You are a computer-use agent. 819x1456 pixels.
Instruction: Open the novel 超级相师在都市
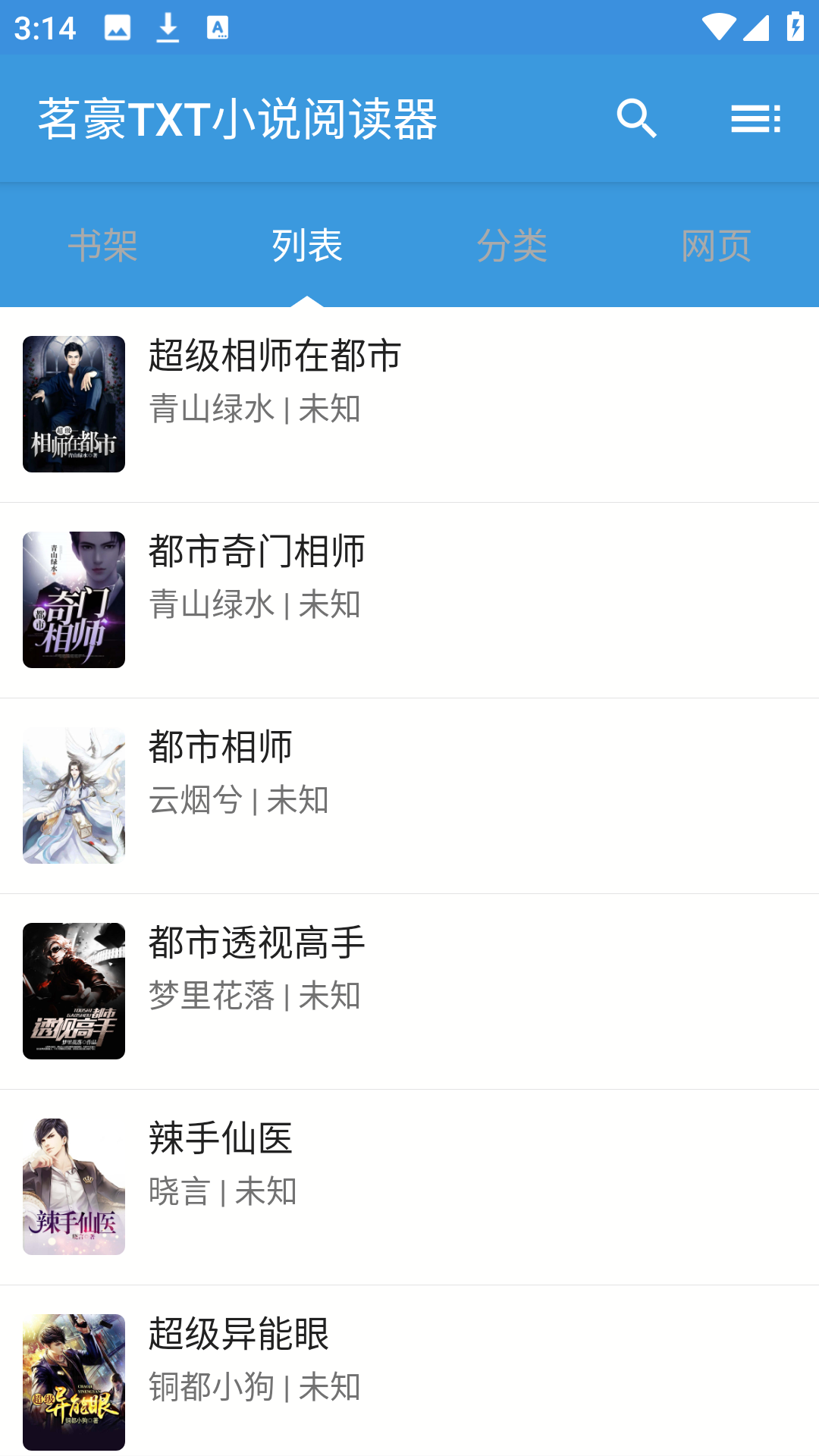(409, 404)
